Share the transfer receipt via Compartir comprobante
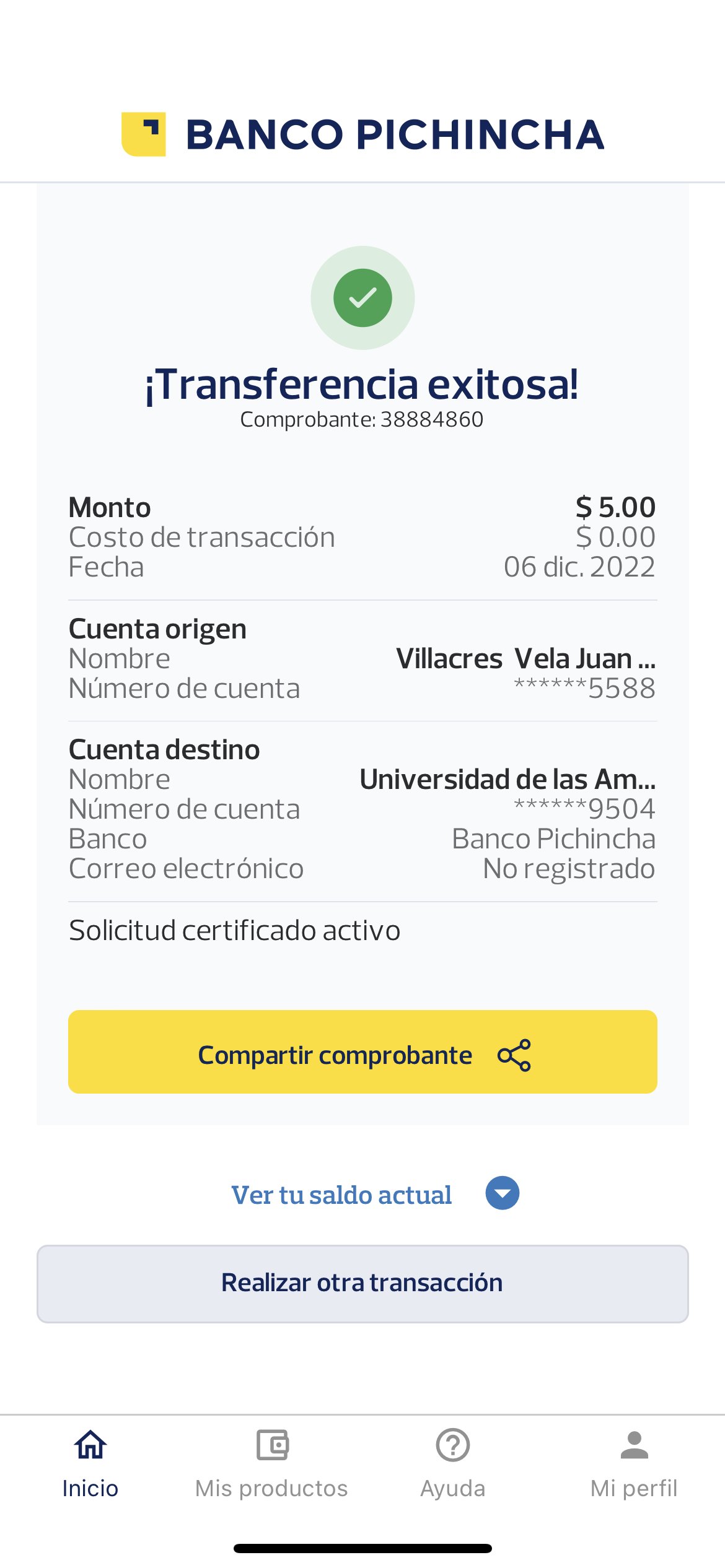Viewport: 725px width, 1568px height. coord(362,1052)
